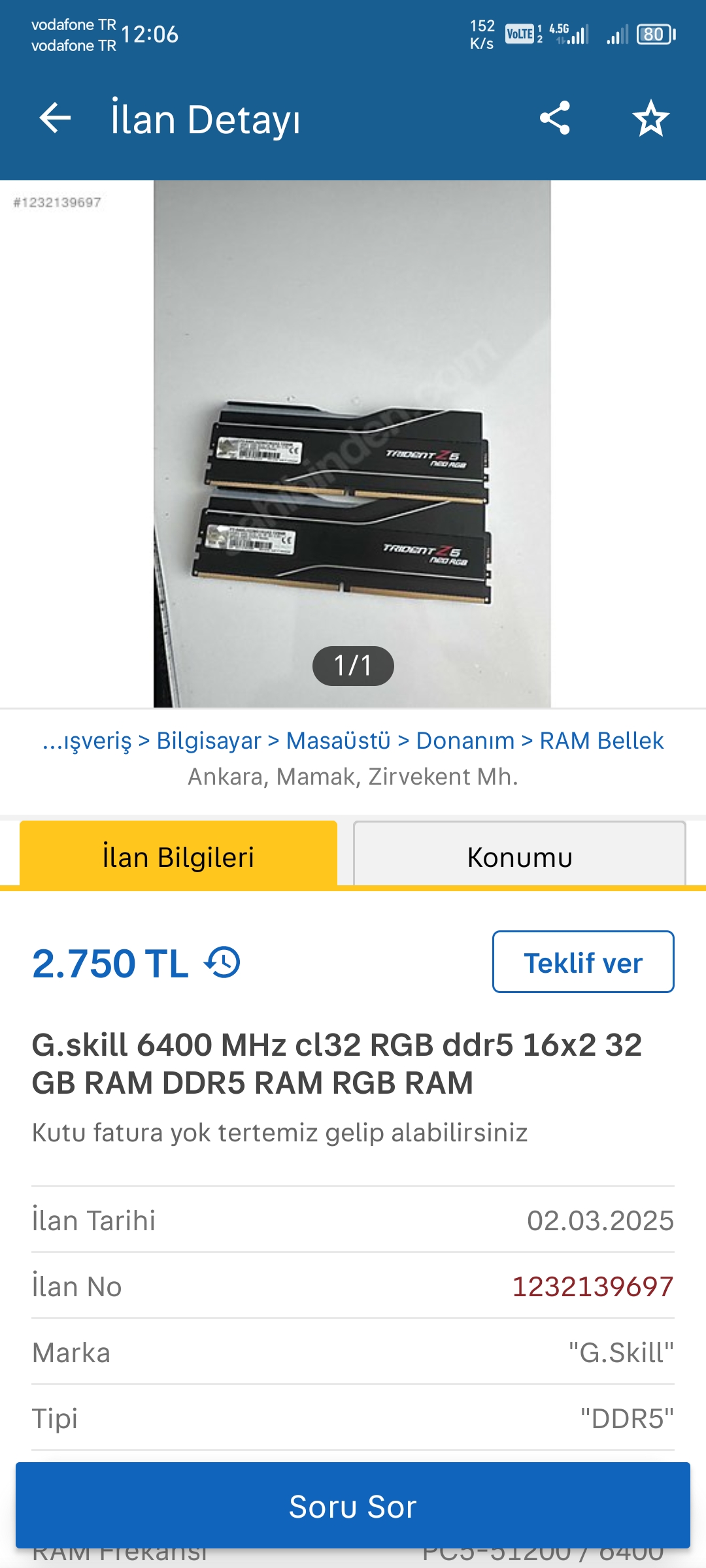Share this listing
The width and height of the screenshot is (706, 1568).
(554, 118)
